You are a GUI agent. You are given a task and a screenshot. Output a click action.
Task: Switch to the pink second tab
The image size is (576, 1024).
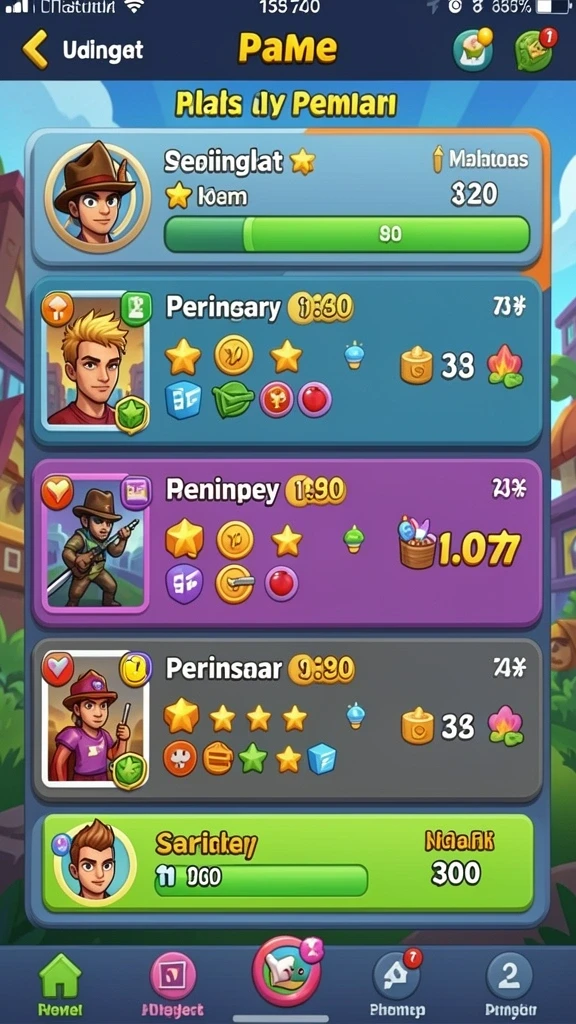pyautogui.click(x=173, y=985)
